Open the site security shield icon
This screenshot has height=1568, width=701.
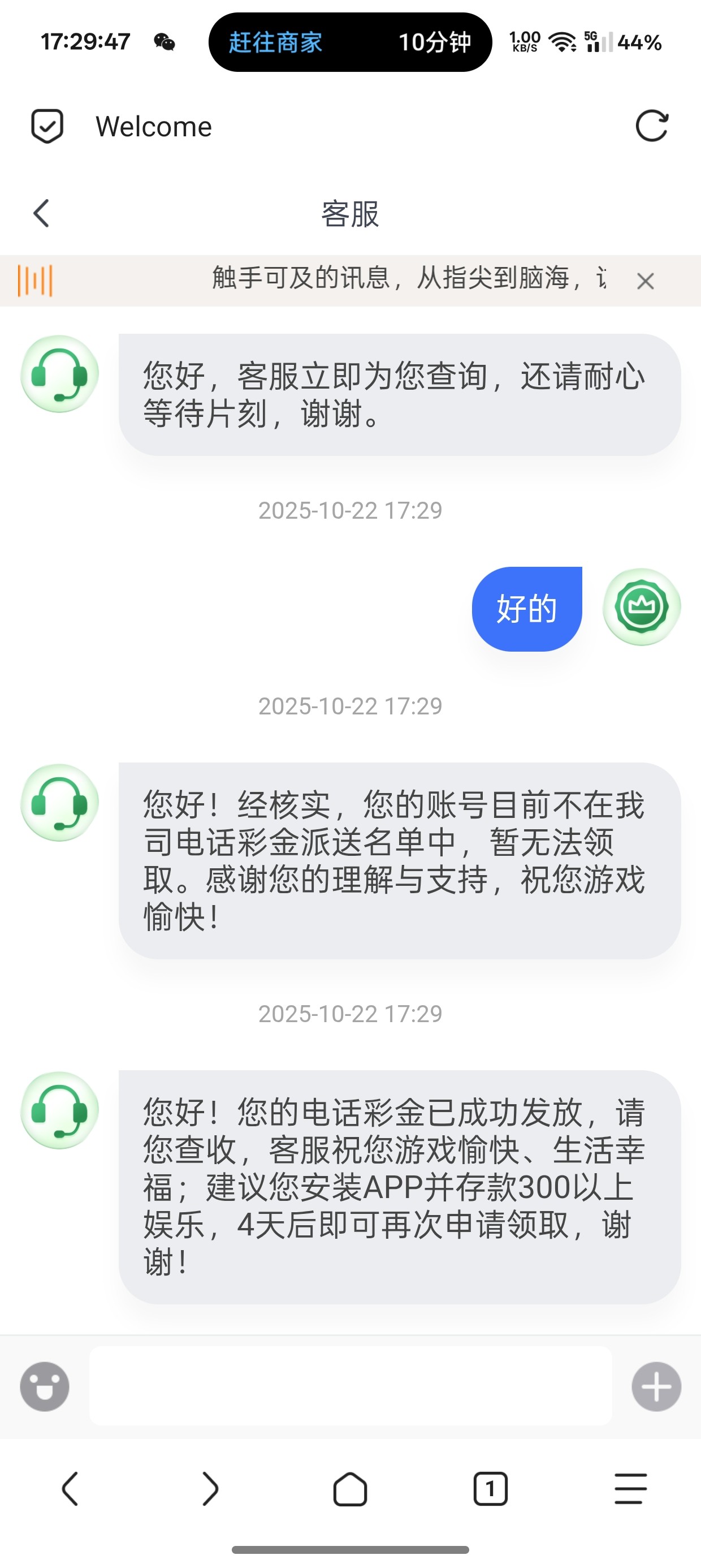pos(47,126)
